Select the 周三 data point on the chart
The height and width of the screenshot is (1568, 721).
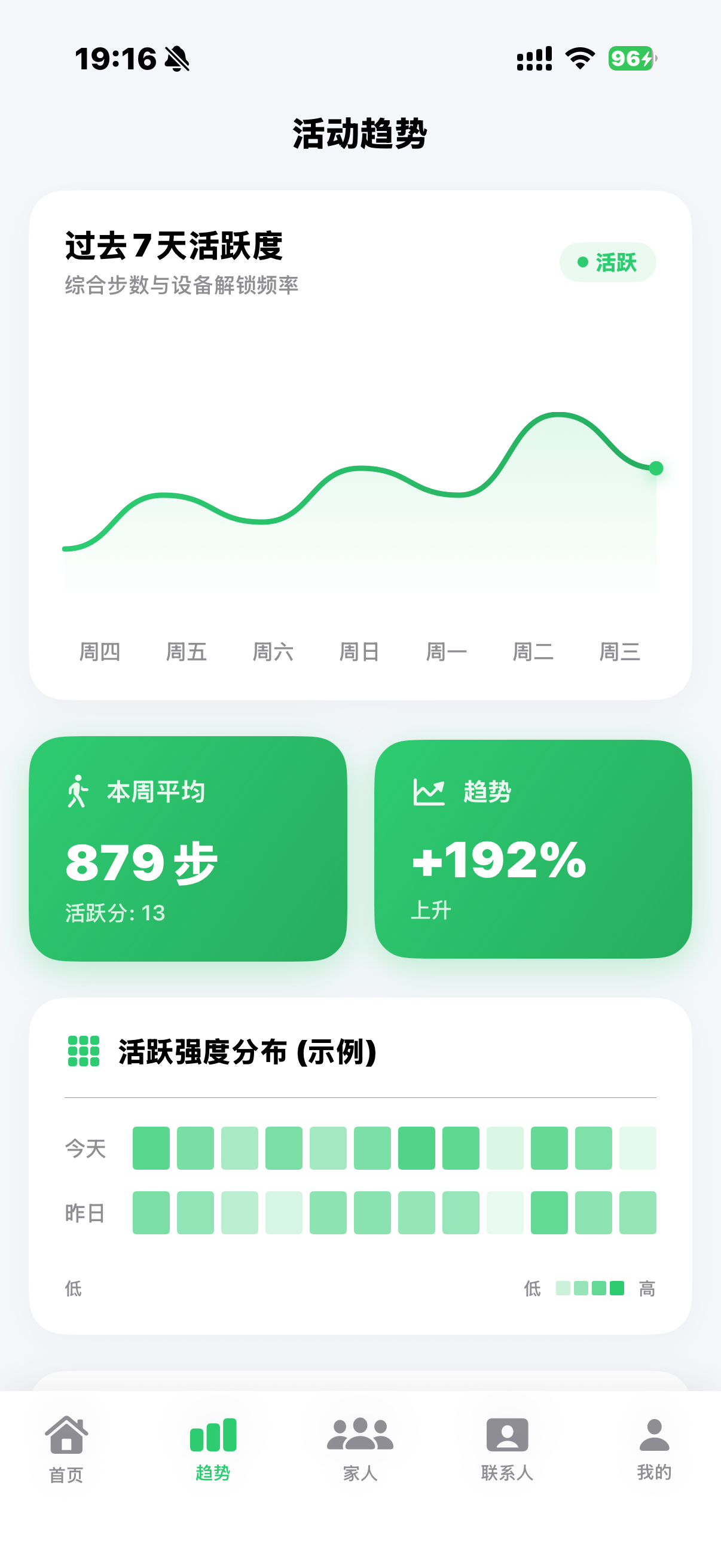point(656,468)
